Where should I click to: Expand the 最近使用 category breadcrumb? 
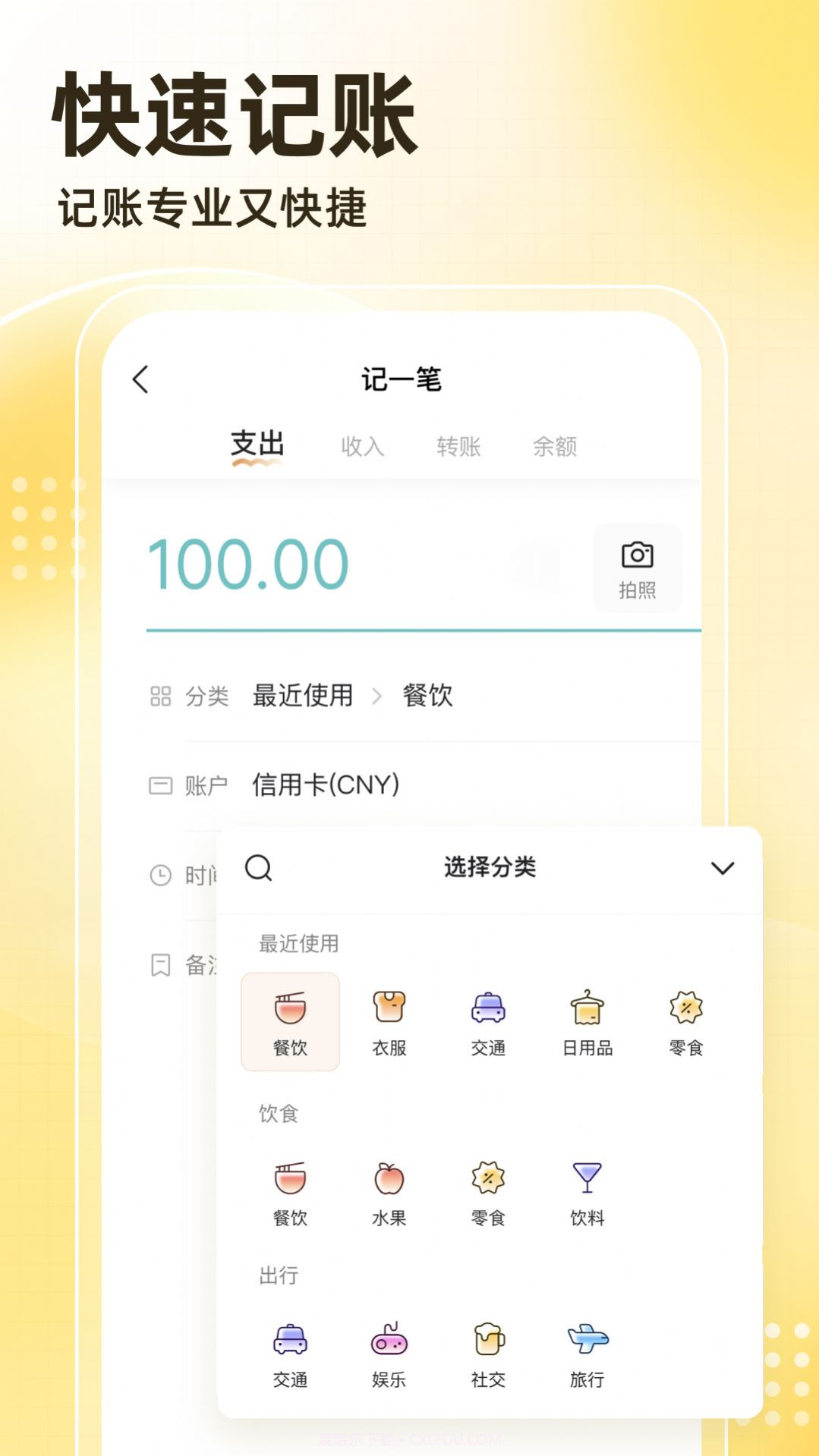302,694
